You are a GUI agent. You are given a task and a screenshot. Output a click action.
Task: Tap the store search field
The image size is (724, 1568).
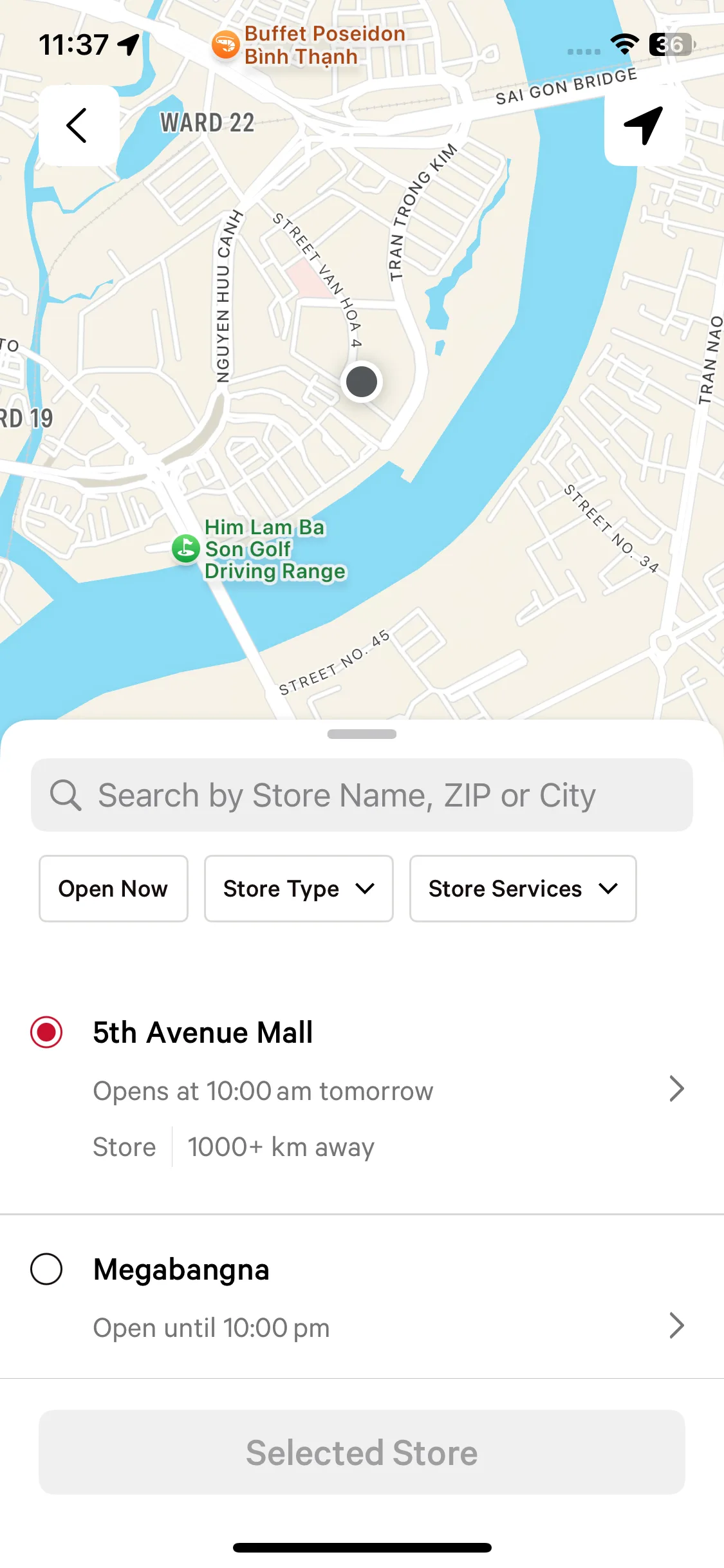click(362, 795)
